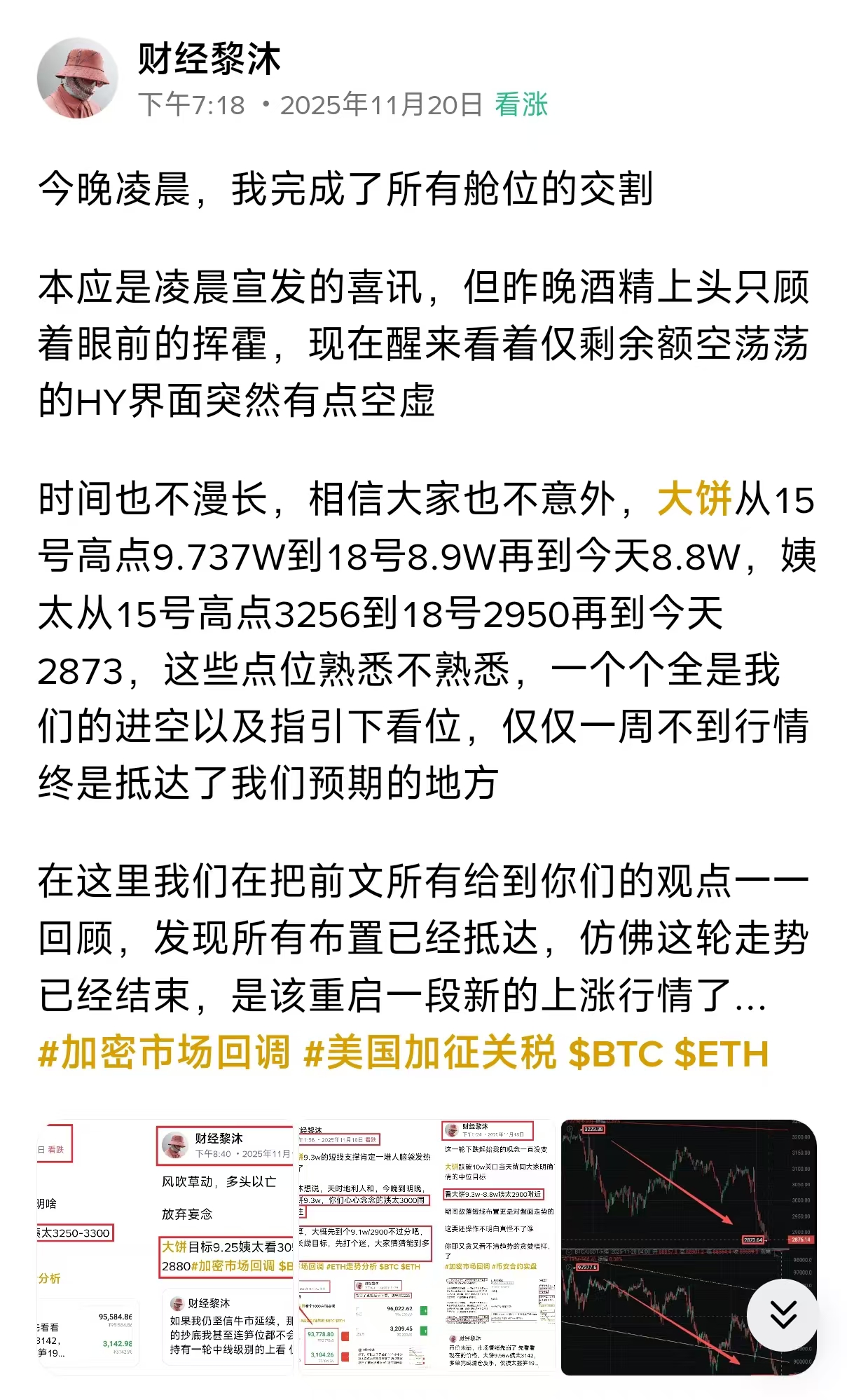Image resolution: width=847 pixels, height=1400 pixels.
Task: Tap the double-chevron scroll-down button
Action: (782, 1315)
